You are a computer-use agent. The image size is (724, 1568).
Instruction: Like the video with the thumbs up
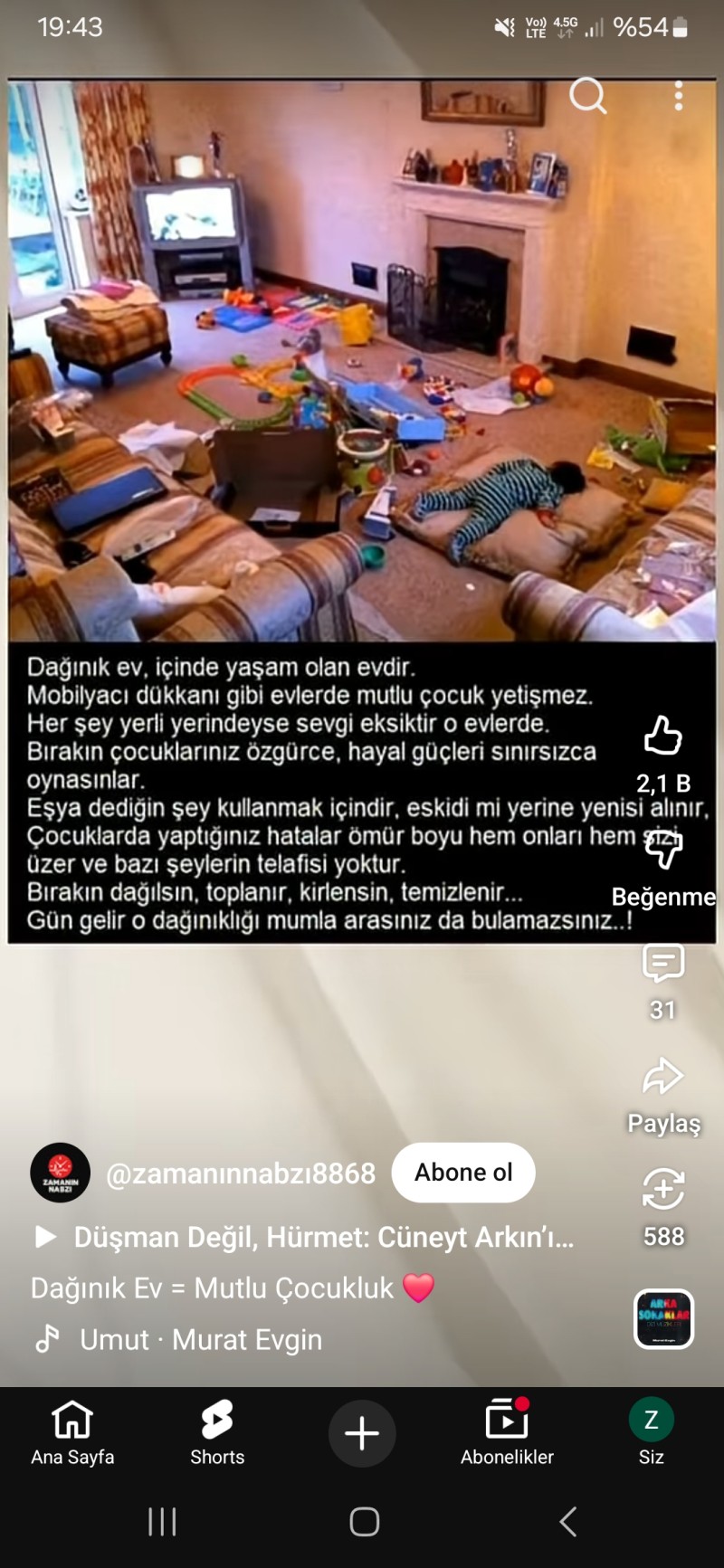click(663, 737)
